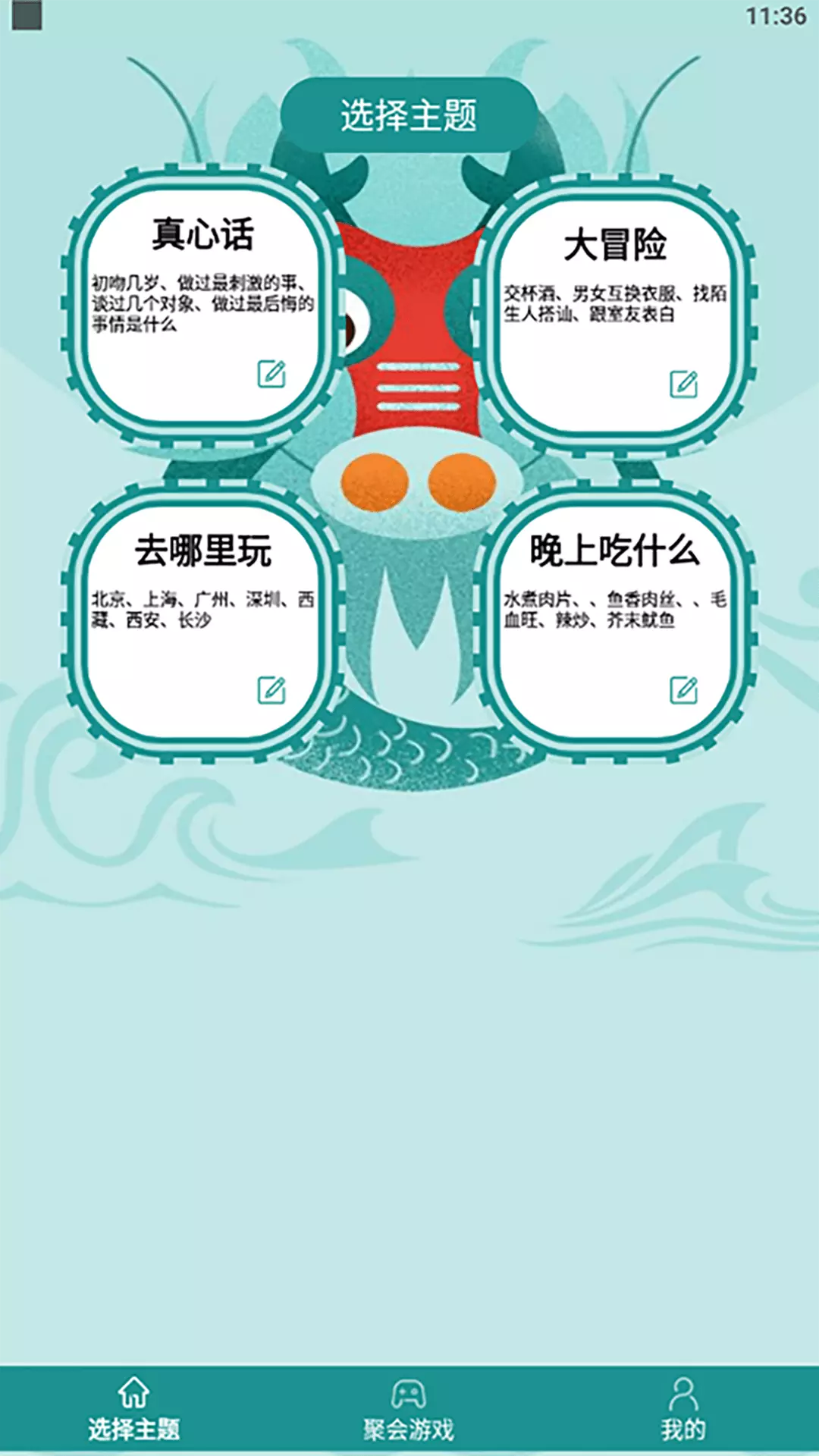Edit the 晚上吃什么 dish list
Image resolution: width=819 pixels, height=1456 pixels.
[x=683, y=690]
